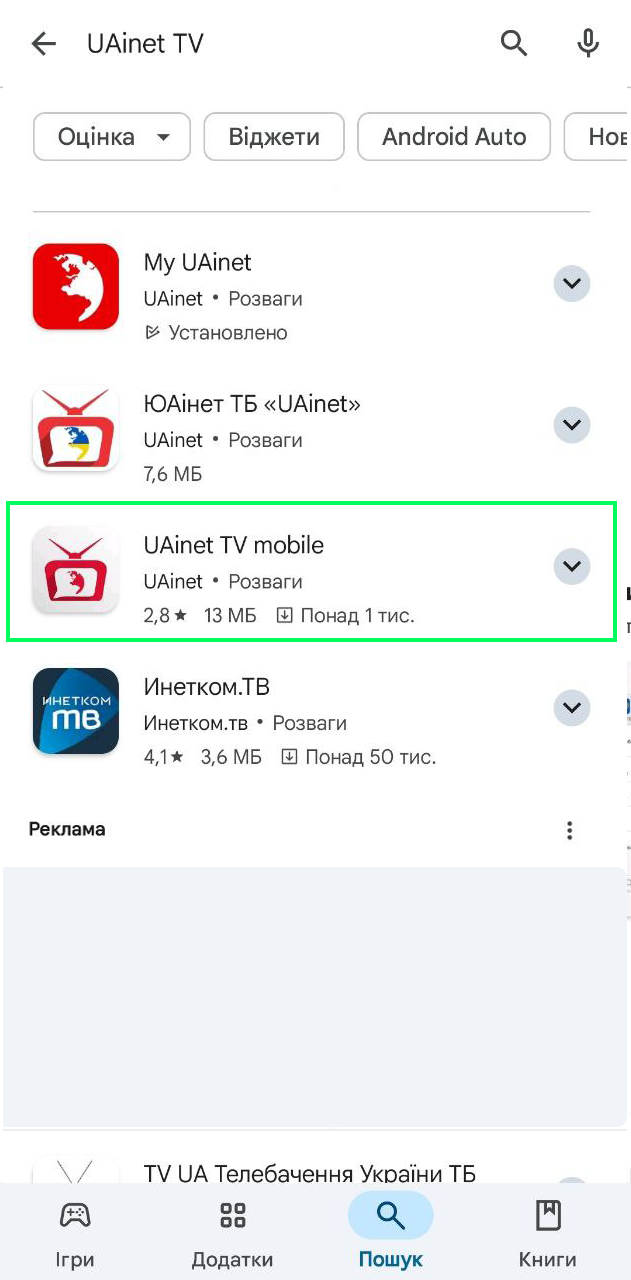Open the overflow menu beside Реклама

point(569,830)
